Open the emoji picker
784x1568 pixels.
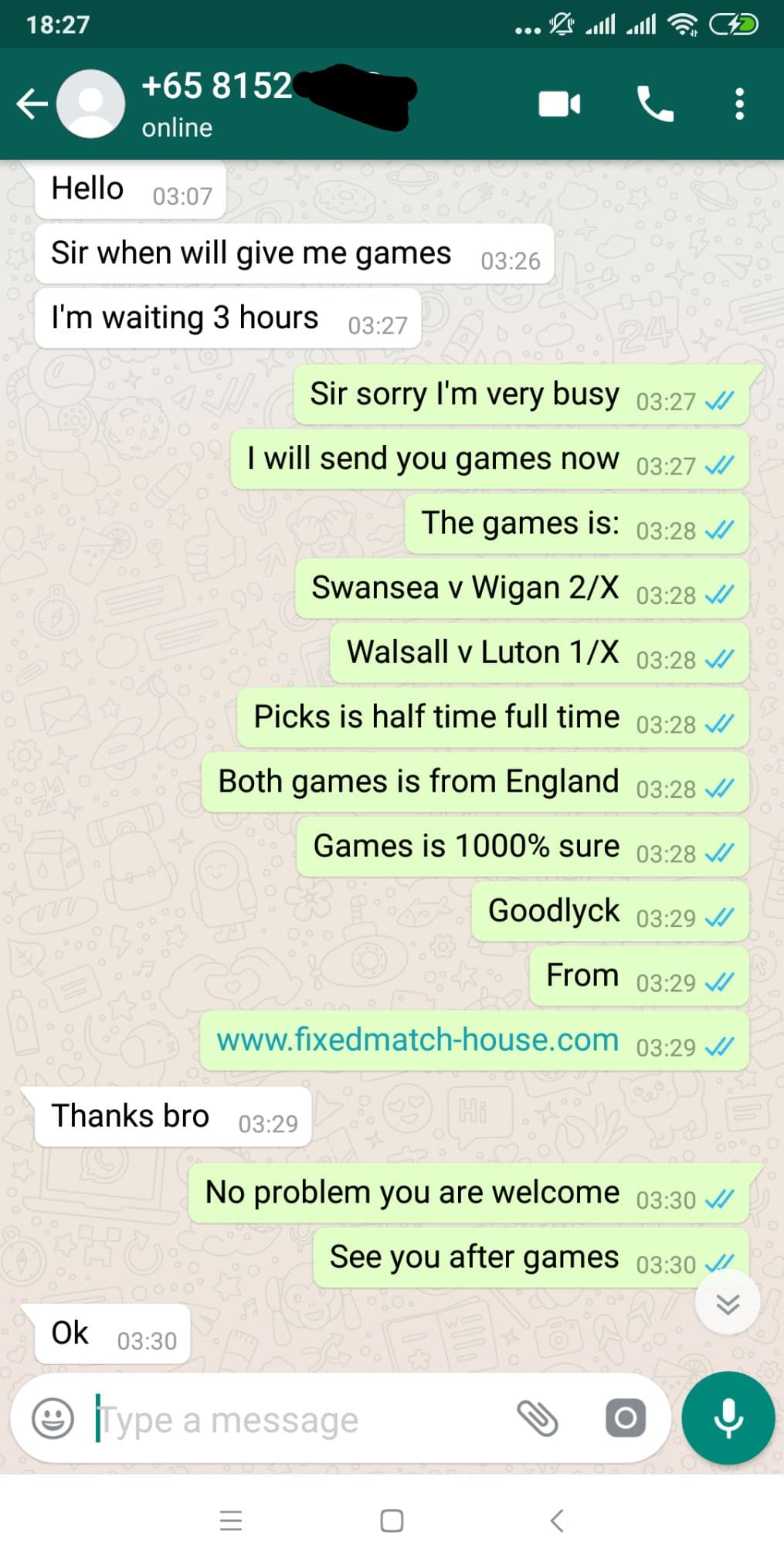pos(53,1418)
